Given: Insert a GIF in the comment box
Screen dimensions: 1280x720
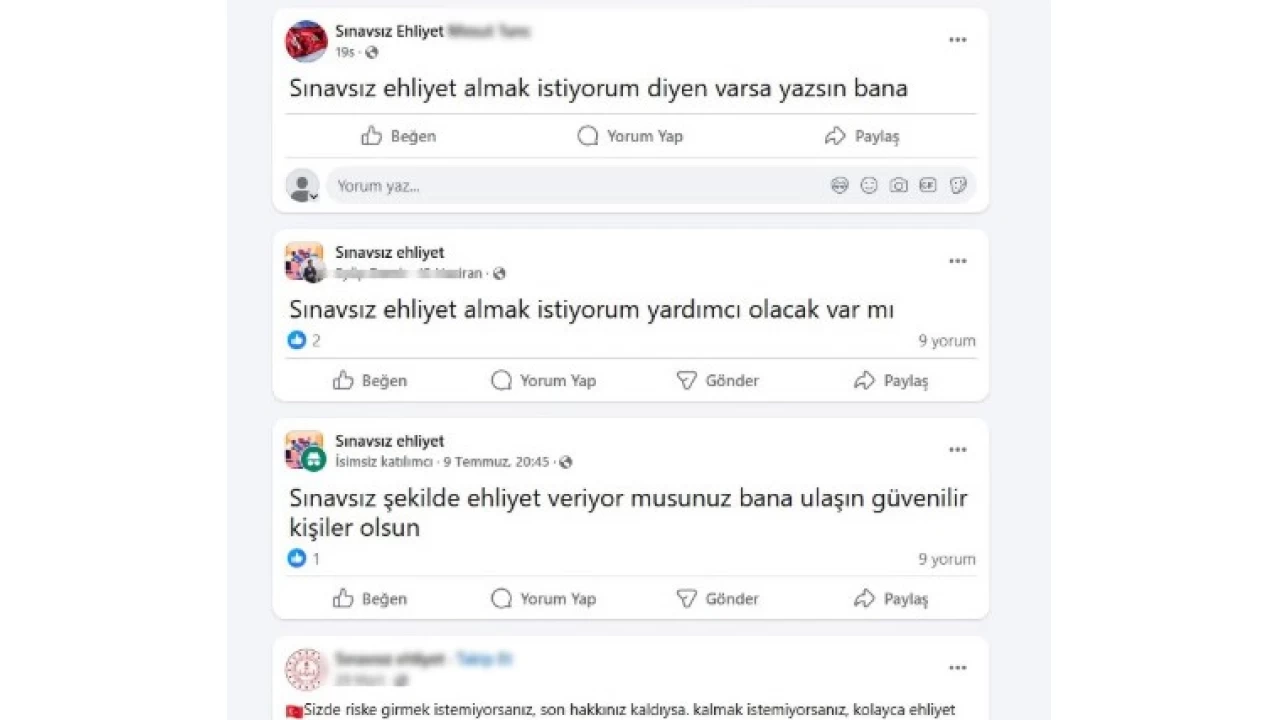Looking at the screenshot, I should pyautogui.click(x=928, y=186).
